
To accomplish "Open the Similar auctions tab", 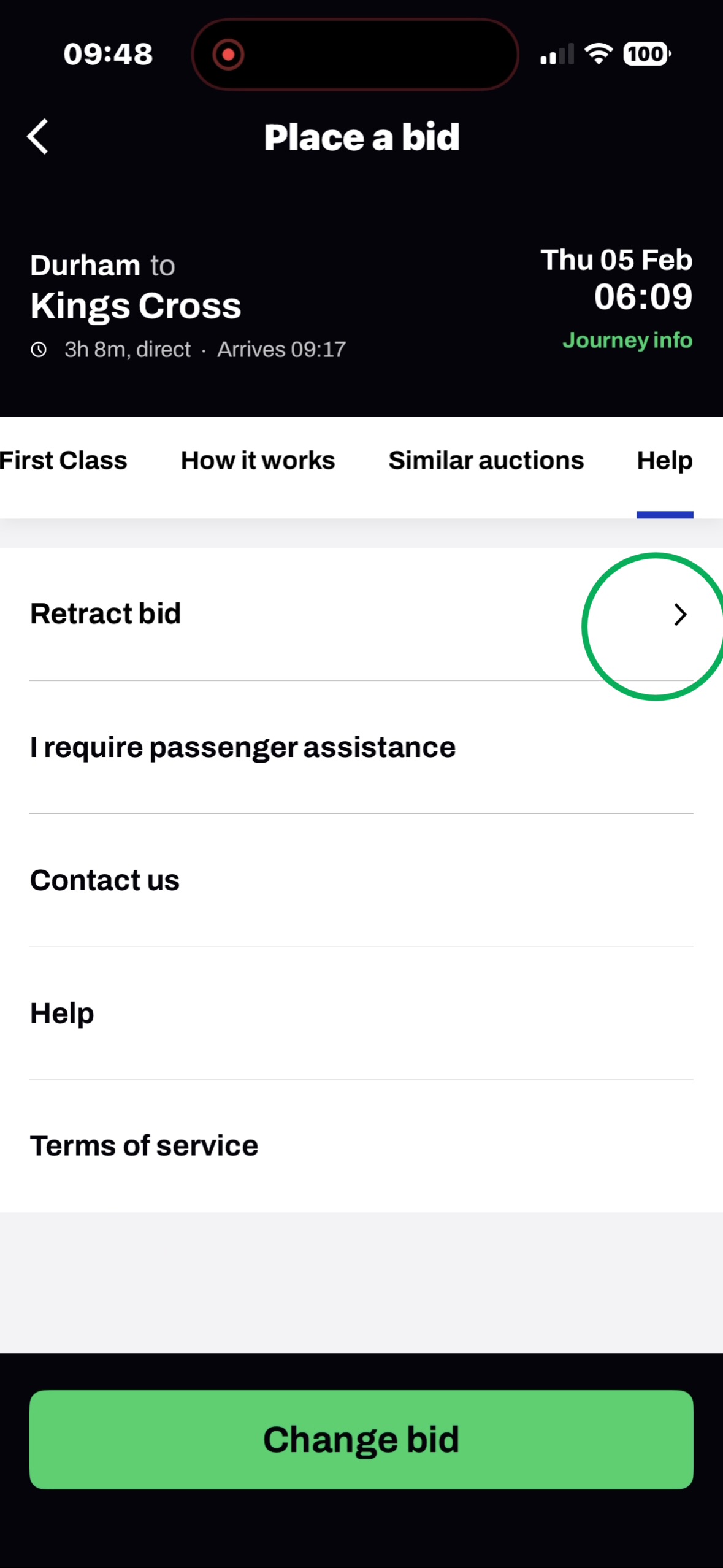I will pyautogui.click(x=486, y=461).
